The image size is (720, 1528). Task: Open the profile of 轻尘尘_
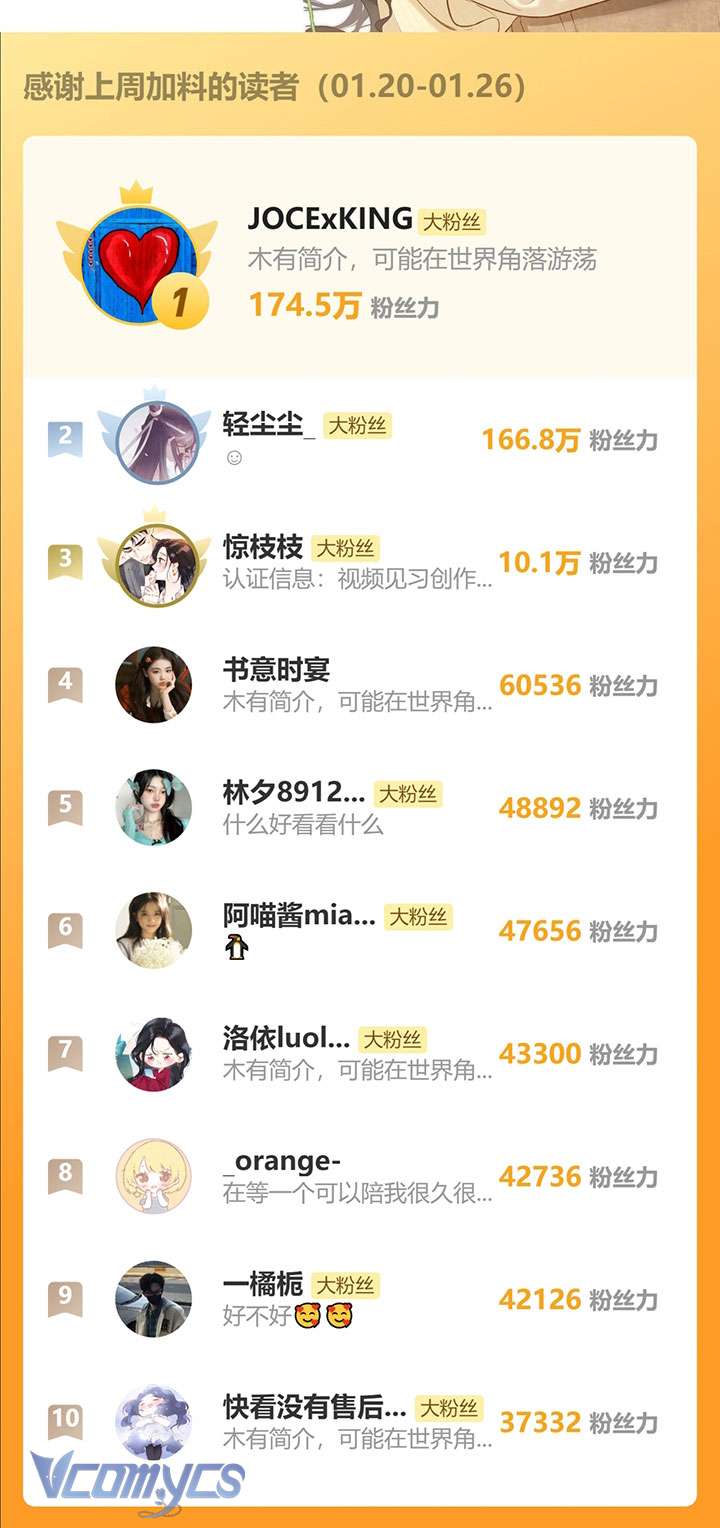268,425
